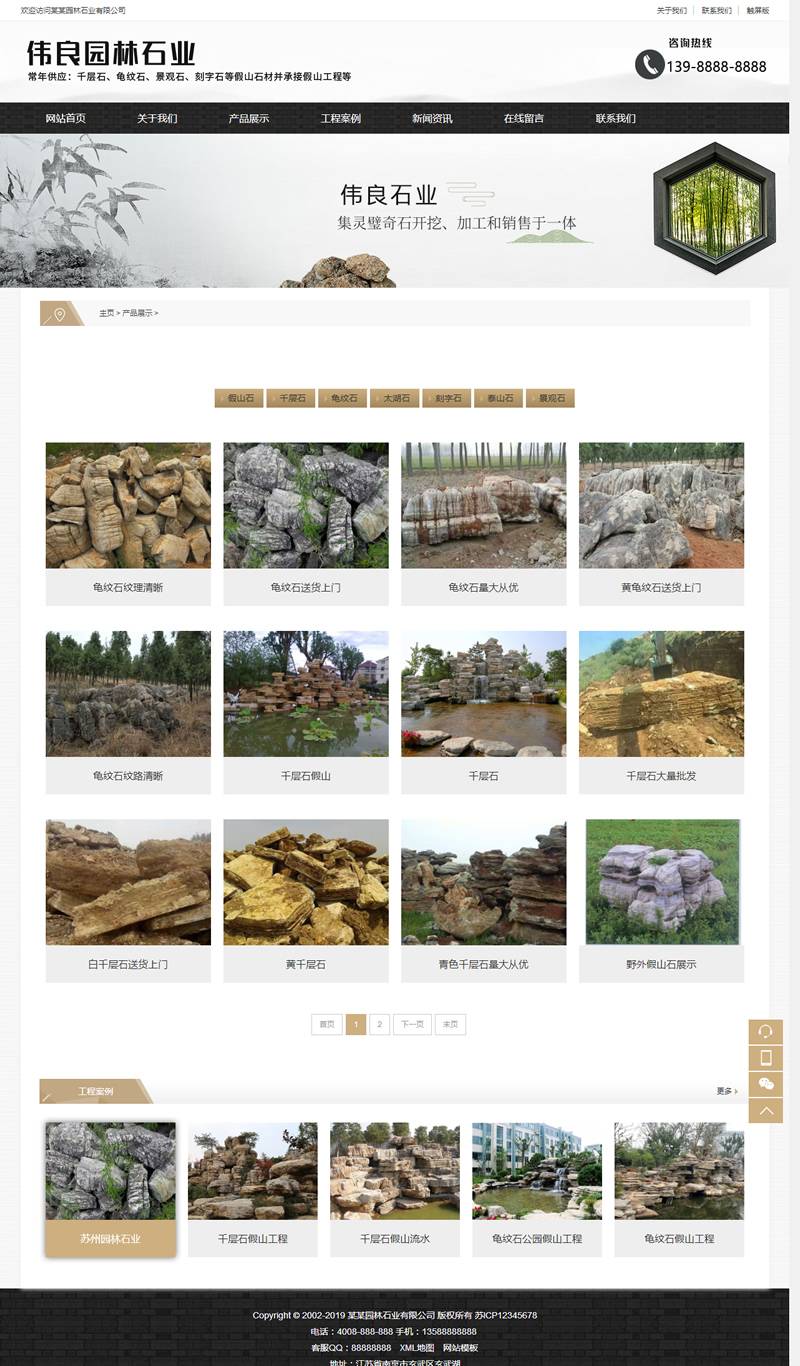Open 新闻资讯 in the navigation bar
The height and width of the screenshot is (1366, 800).
(x=432, y=118)
